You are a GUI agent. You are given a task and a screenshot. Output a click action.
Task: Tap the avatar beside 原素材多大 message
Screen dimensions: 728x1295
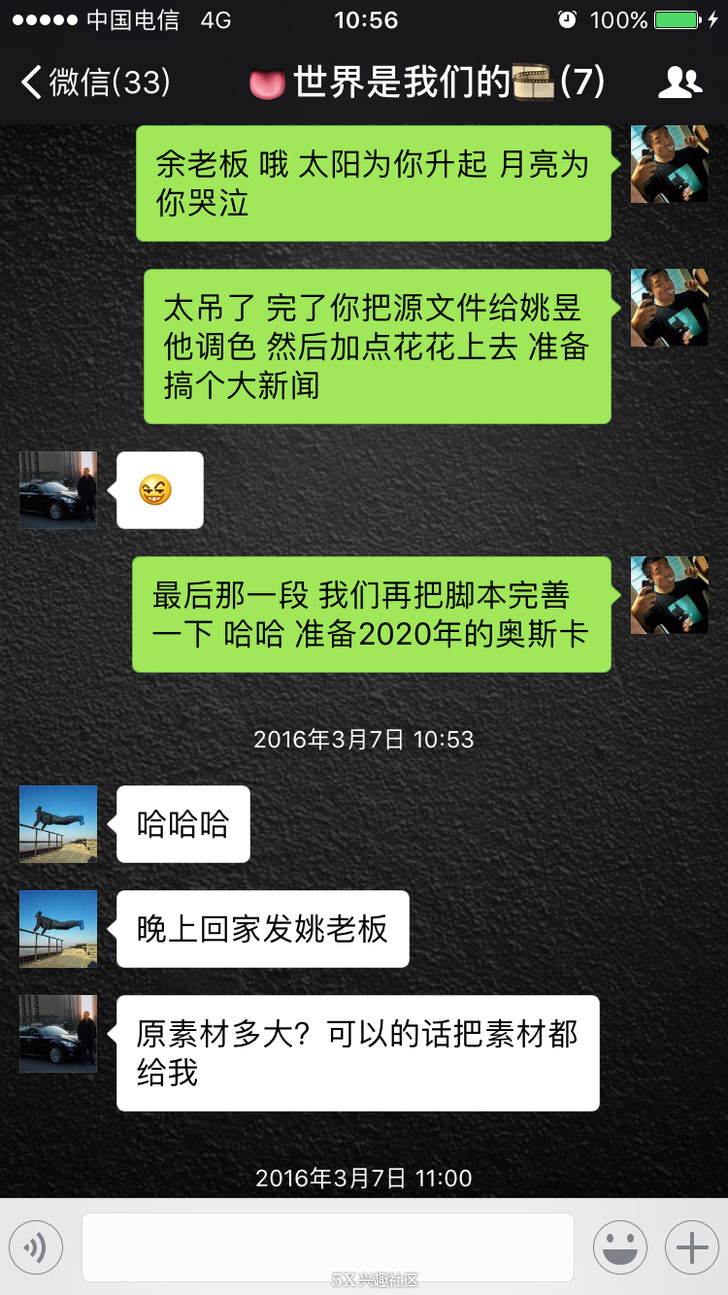[58, 1034]
